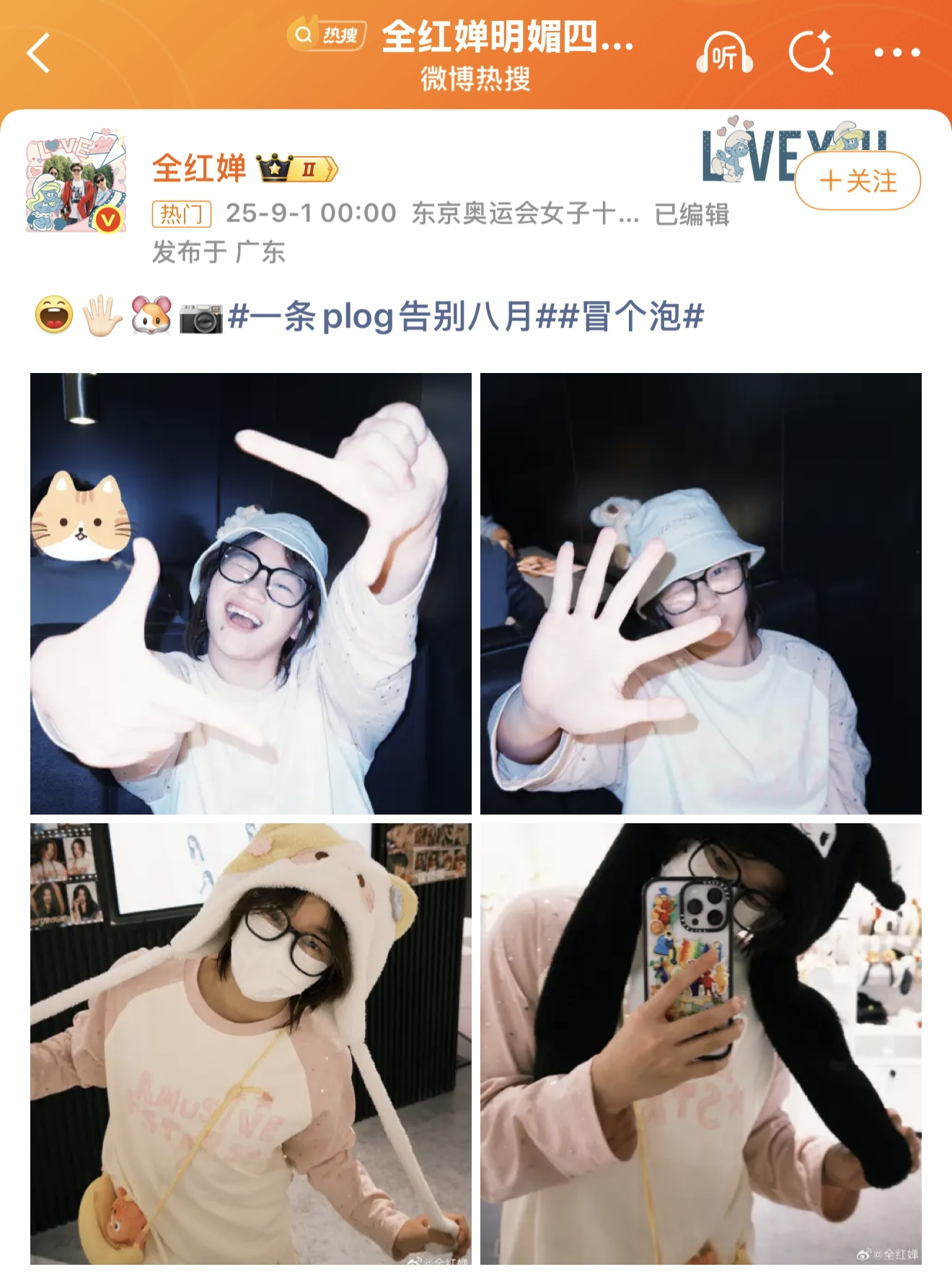Open the 热门 hot tag
Image resolution: width=952 pixels, height=1285 pixels.
point(181,214)
